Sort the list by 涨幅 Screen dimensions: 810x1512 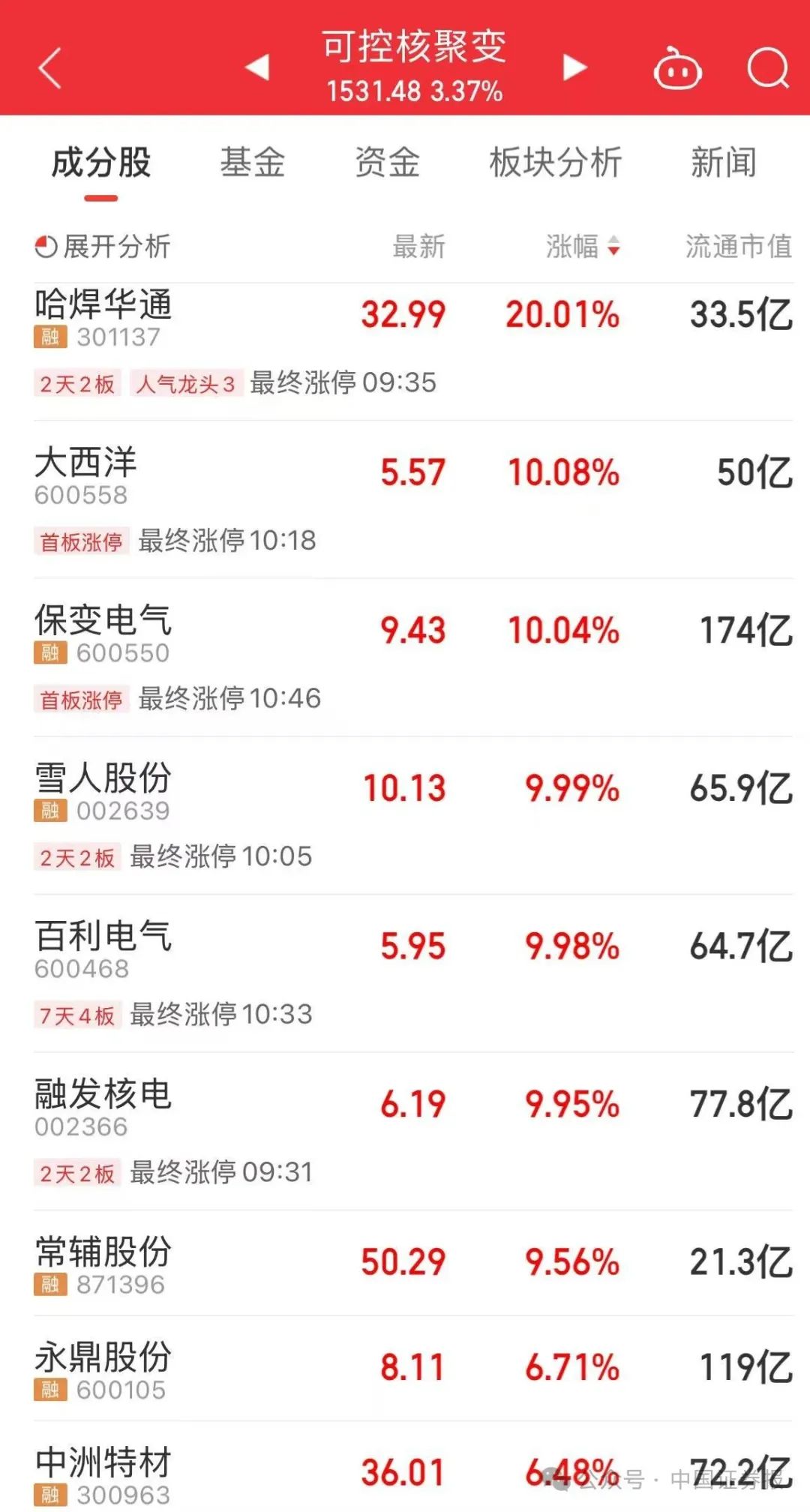click(583, 246)
